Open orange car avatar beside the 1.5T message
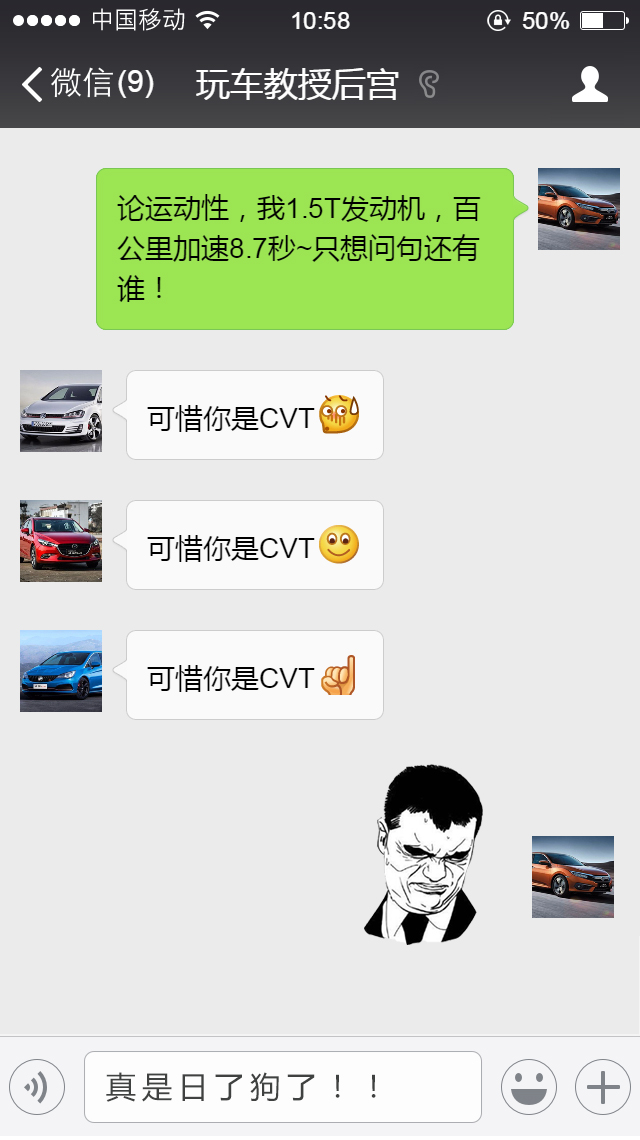640x1140 pixels. 579,209
